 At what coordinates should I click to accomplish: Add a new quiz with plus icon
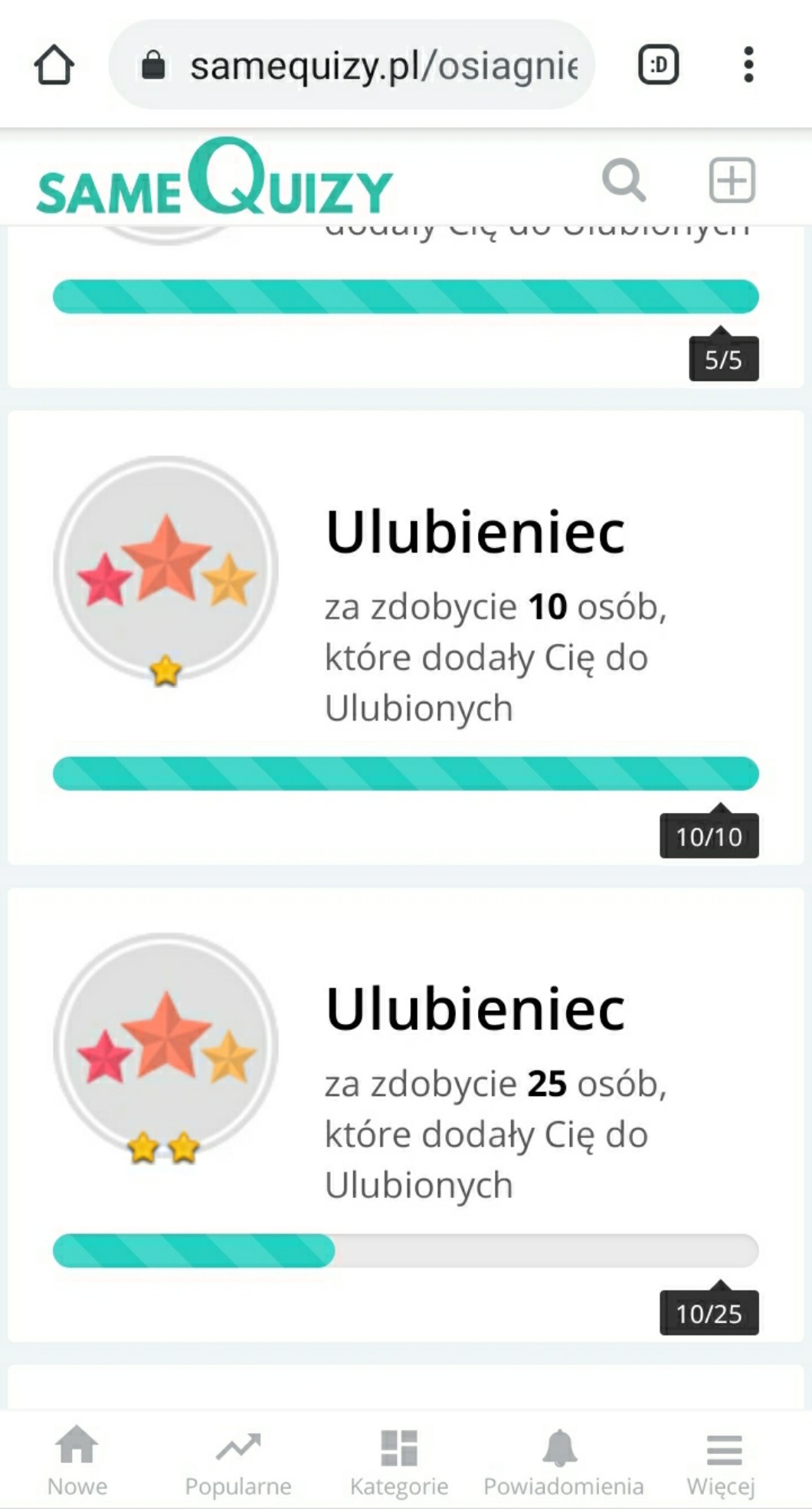coord(732,181)
